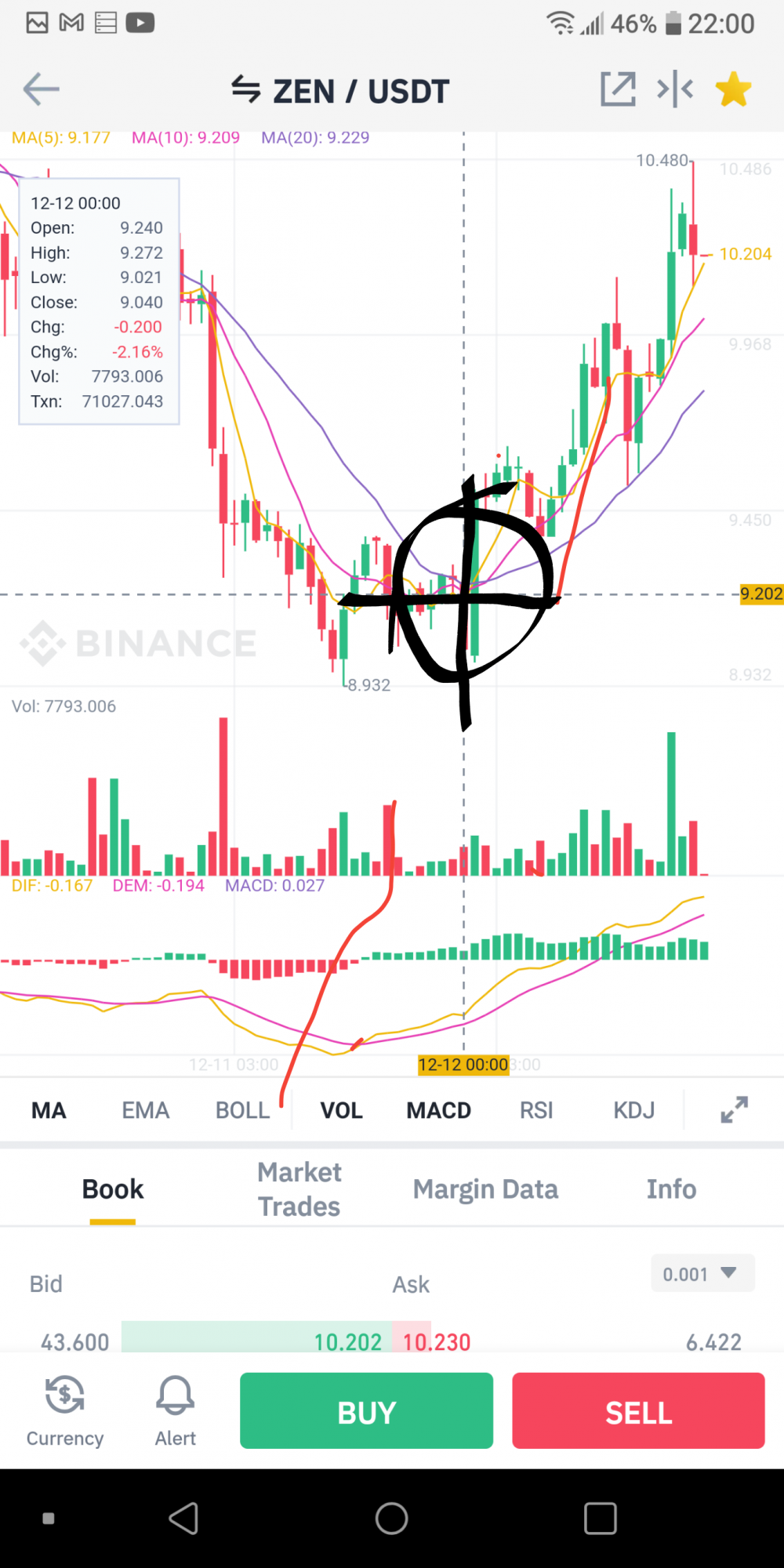Viewport: 784px width, 1568px height.
Task: Go back using the top-left arrow
Action: (x=41, y=89)
